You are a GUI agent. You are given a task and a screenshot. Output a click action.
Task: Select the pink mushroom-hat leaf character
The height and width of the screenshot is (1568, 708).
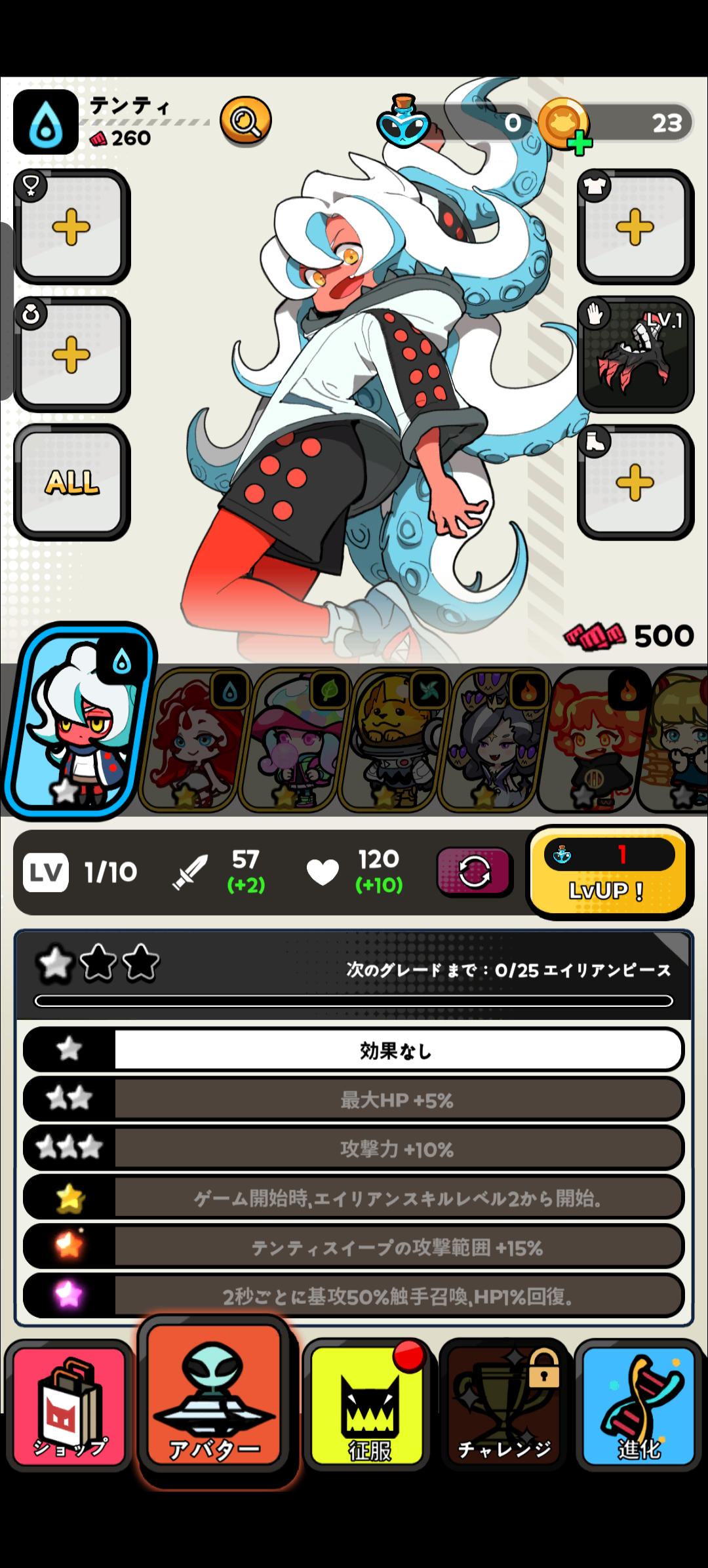(x=292, y=741)
